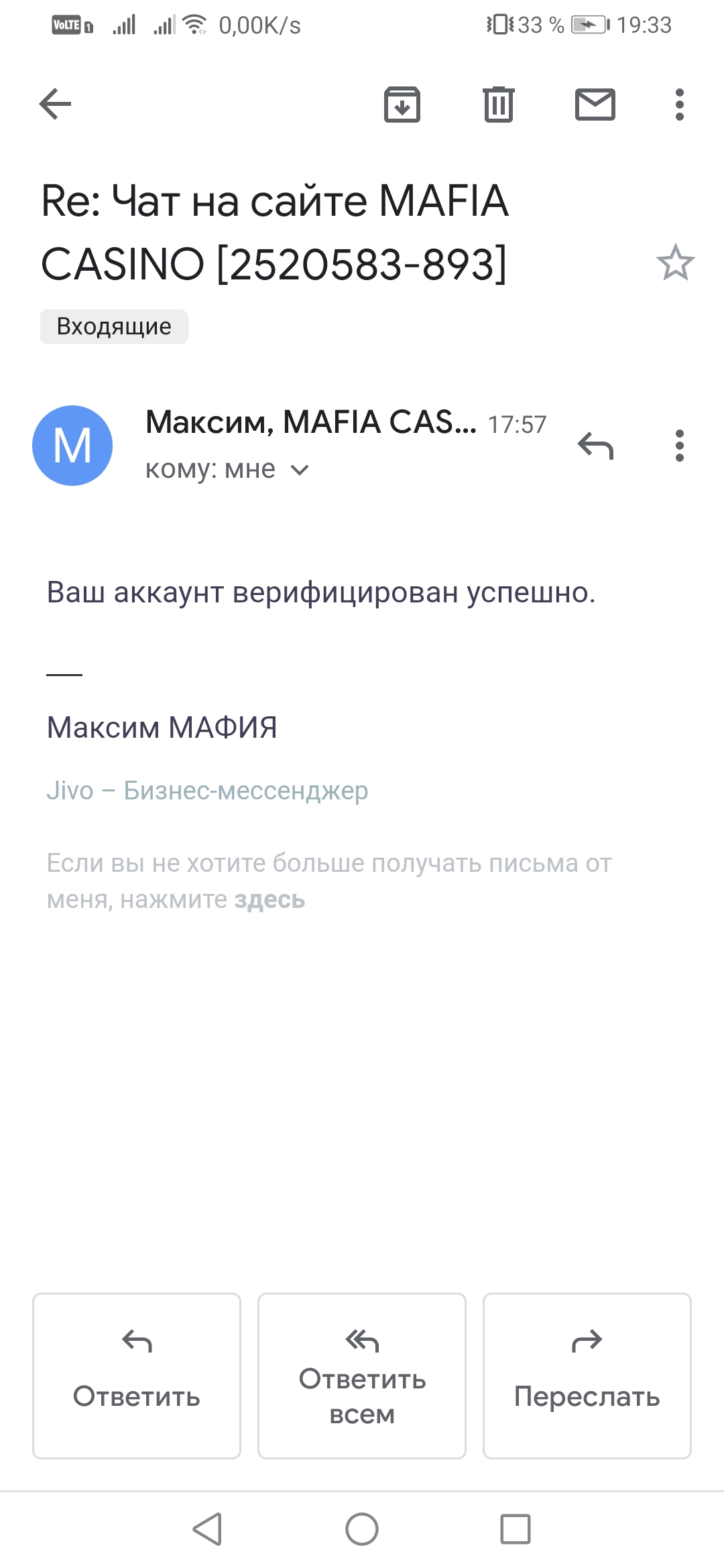Viewport: 724px width, 1568px height.
Task: Unsubscribe via the здесь link
Action: pyautogui.click(x=269, y=900)
